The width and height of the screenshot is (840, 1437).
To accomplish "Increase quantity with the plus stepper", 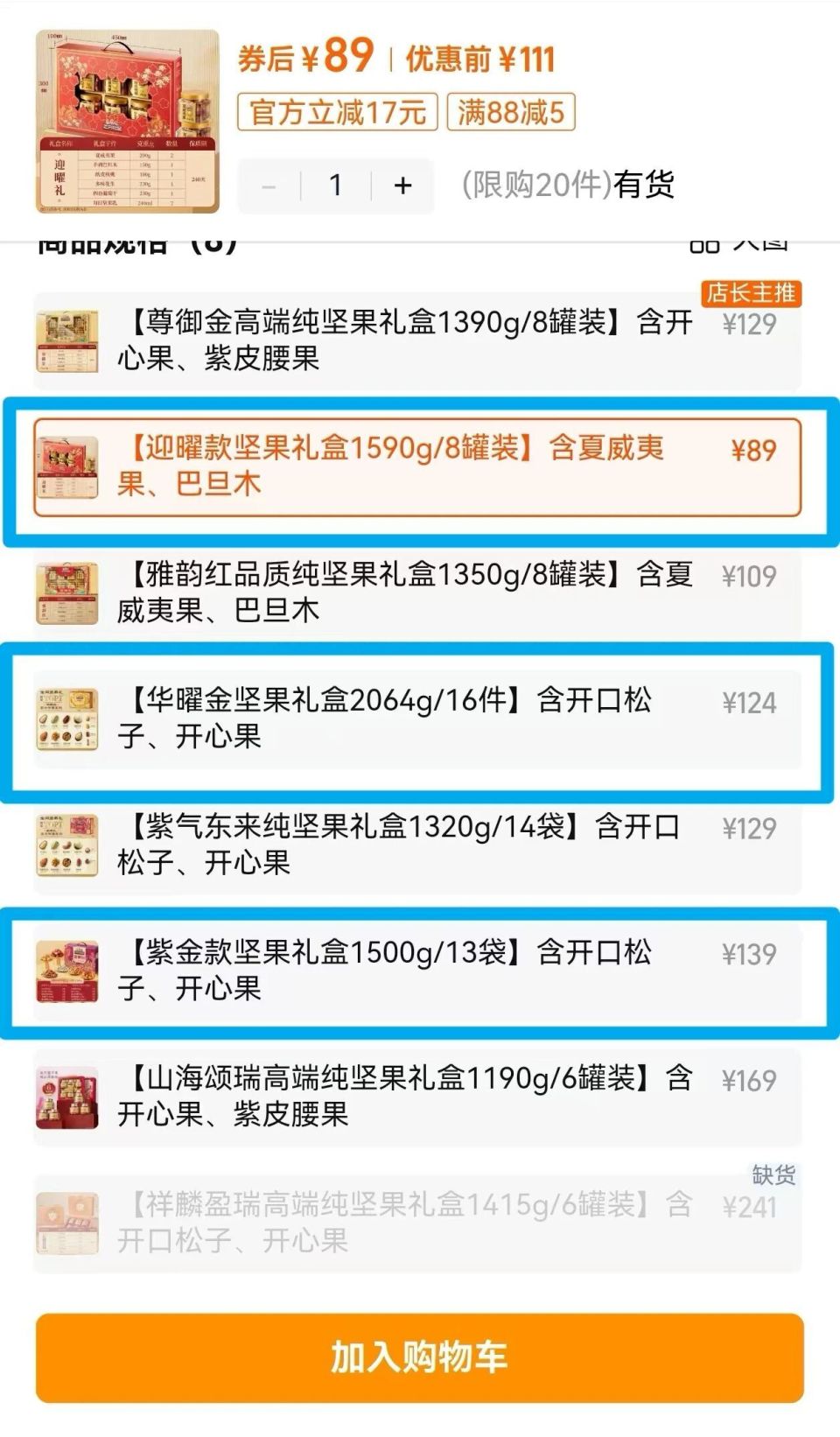I will (402, 185).
